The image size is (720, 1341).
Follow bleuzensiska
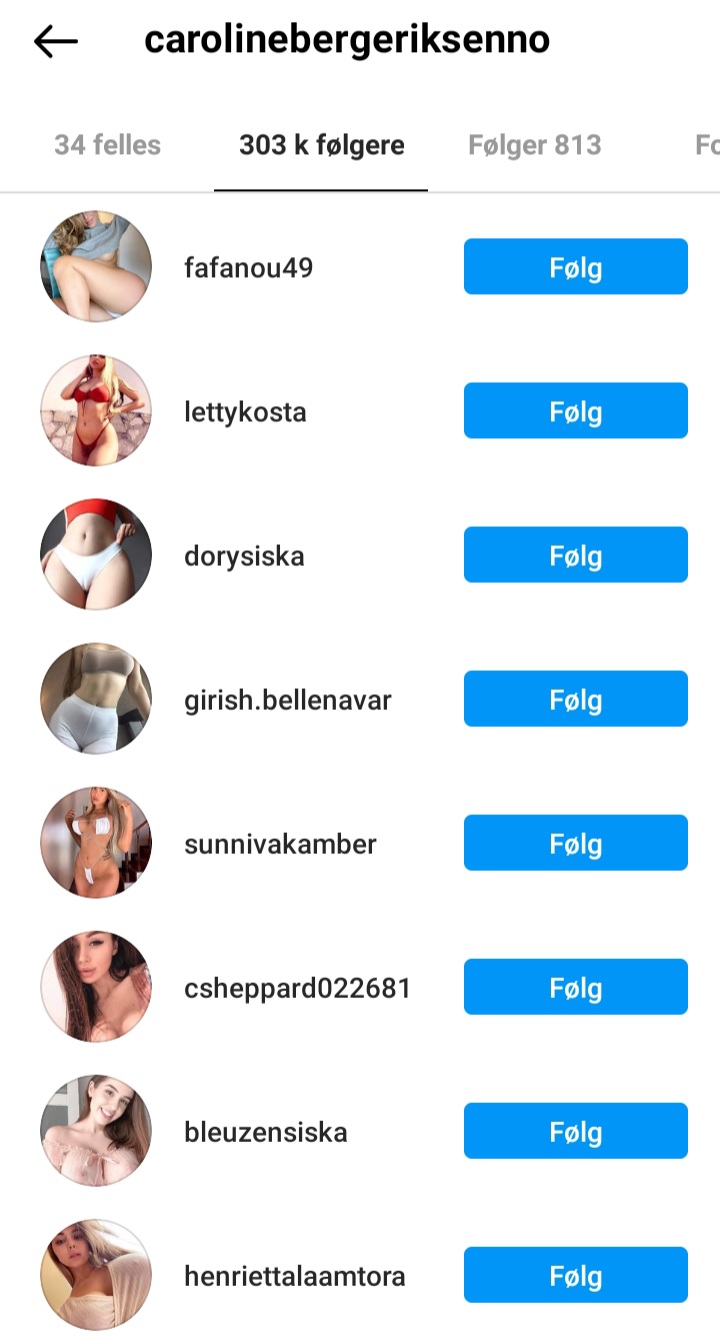(x=575, y=1131)
